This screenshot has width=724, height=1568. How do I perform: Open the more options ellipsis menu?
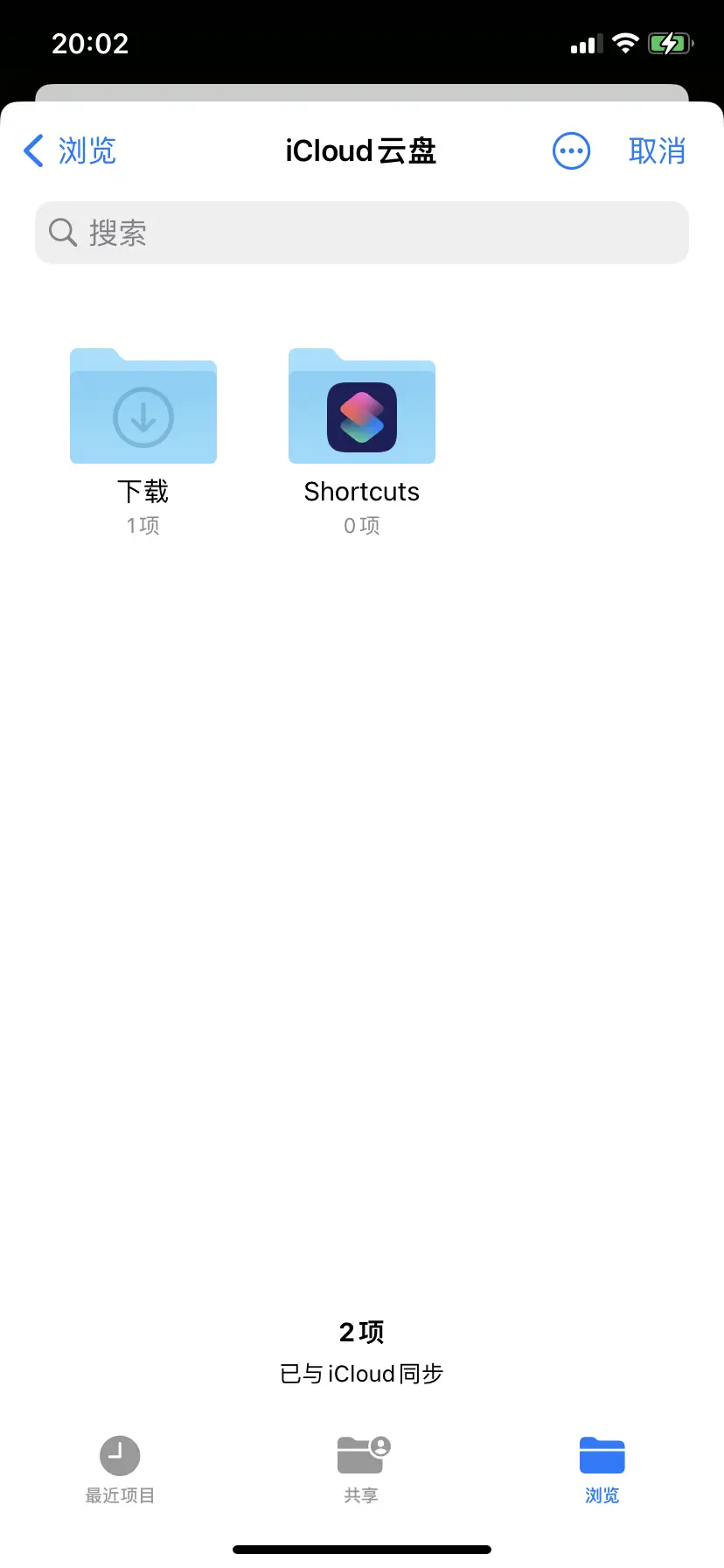[571, 150]
